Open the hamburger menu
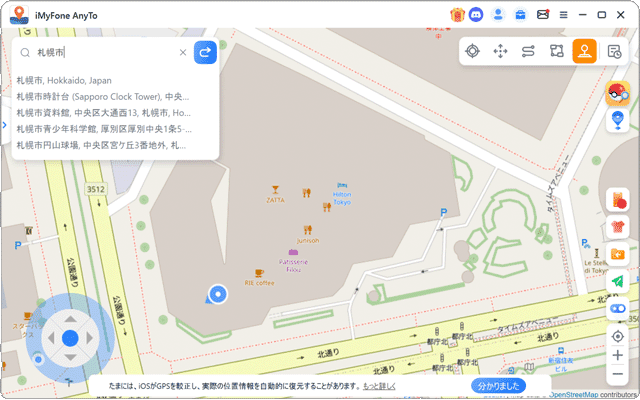Image resolution: width=640 pixels, height=400 pixels. 564,14
